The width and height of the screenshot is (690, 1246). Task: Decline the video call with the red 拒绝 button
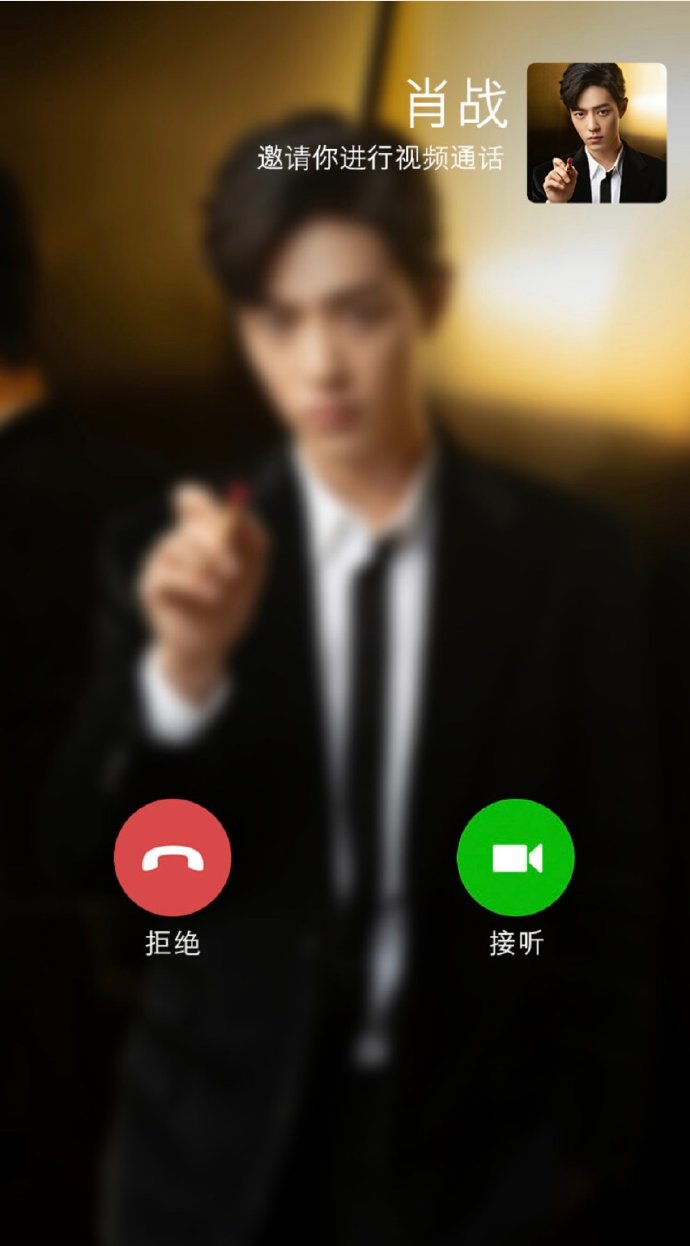click(x=173, y=857)
